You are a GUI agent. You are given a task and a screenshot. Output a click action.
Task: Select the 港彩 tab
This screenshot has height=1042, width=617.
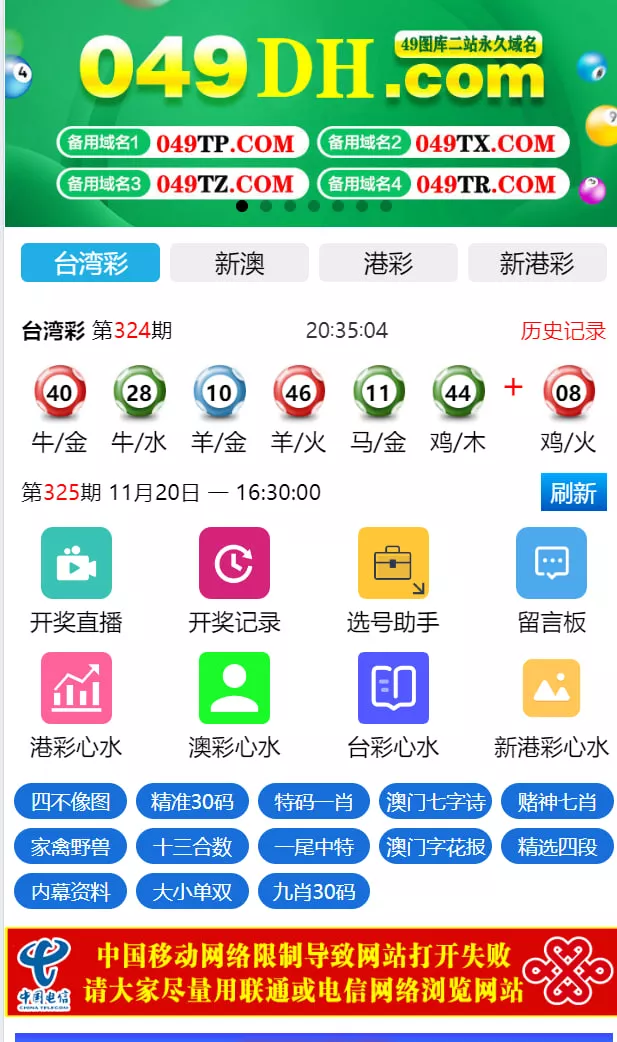[388, 263]
